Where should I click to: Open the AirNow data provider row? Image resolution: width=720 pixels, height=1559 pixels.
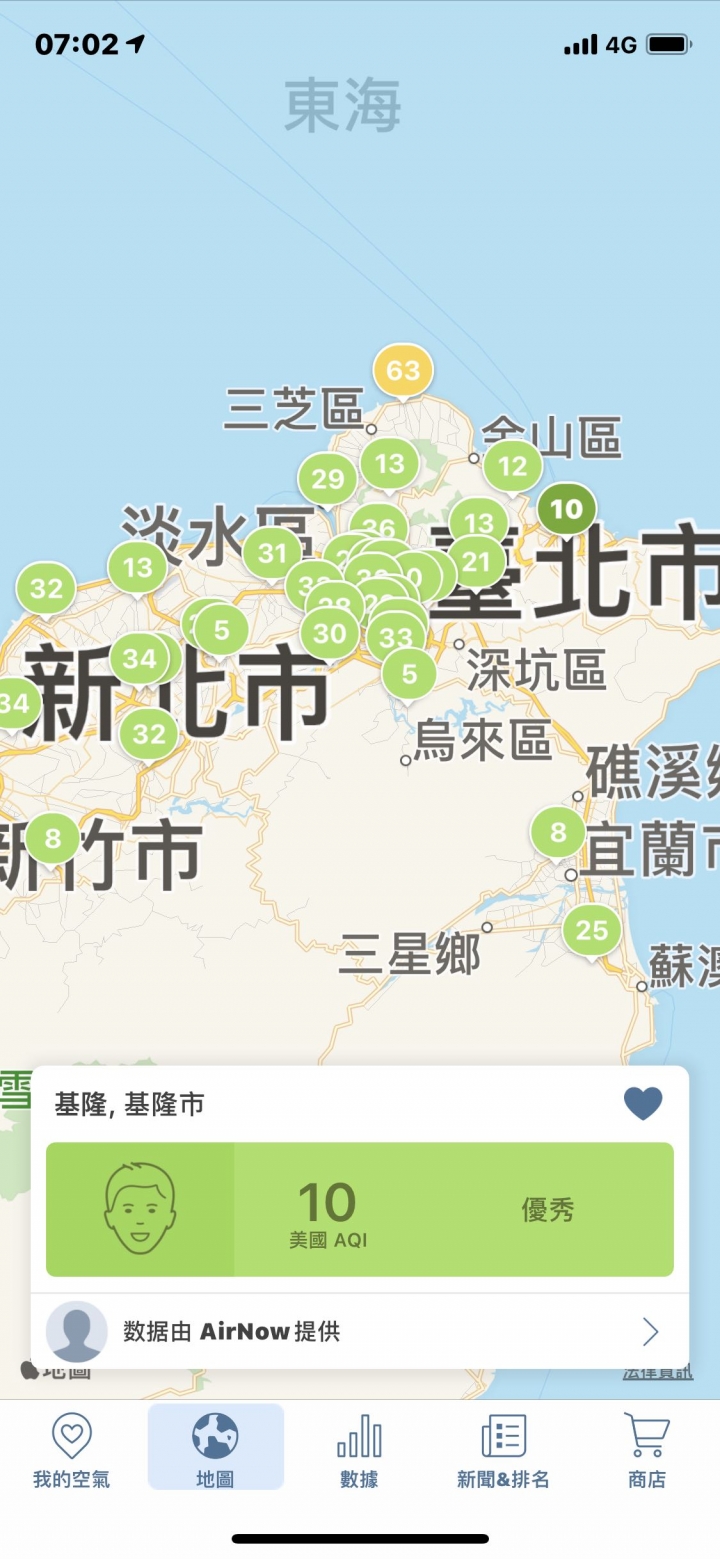point(360,1331)
